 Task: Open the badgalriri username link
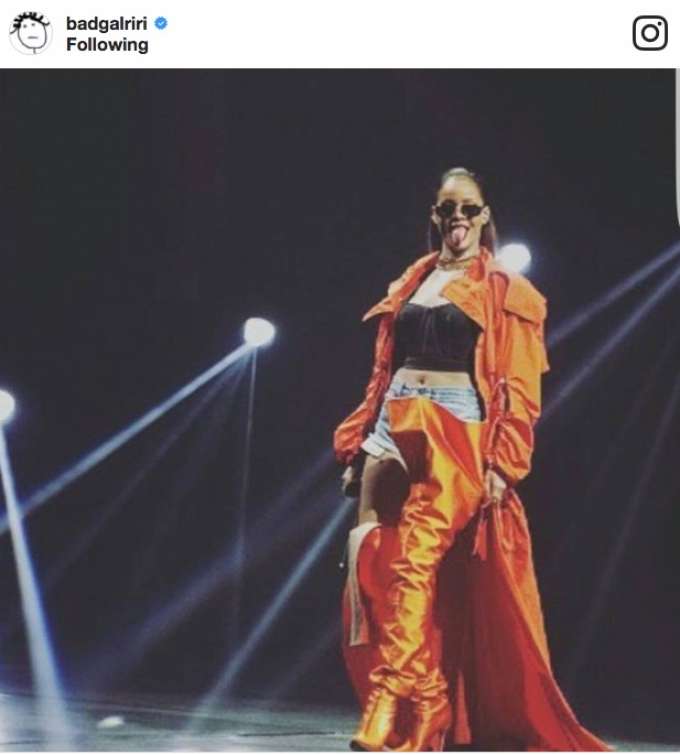click(x=107, y=23)
